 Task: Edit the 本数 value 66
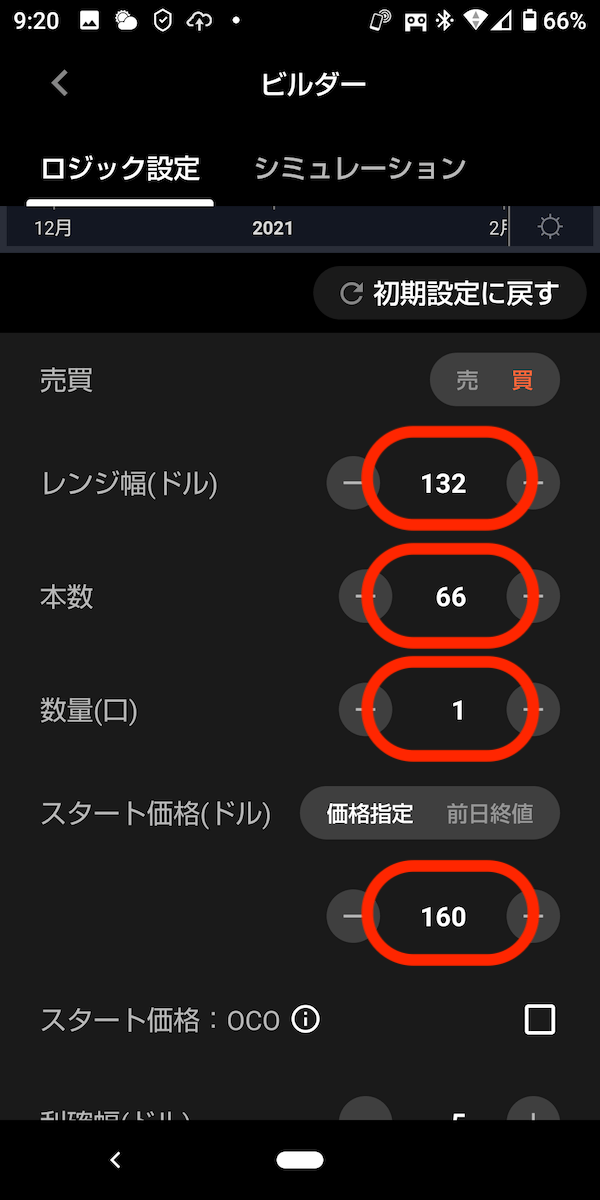click(451, 597)
